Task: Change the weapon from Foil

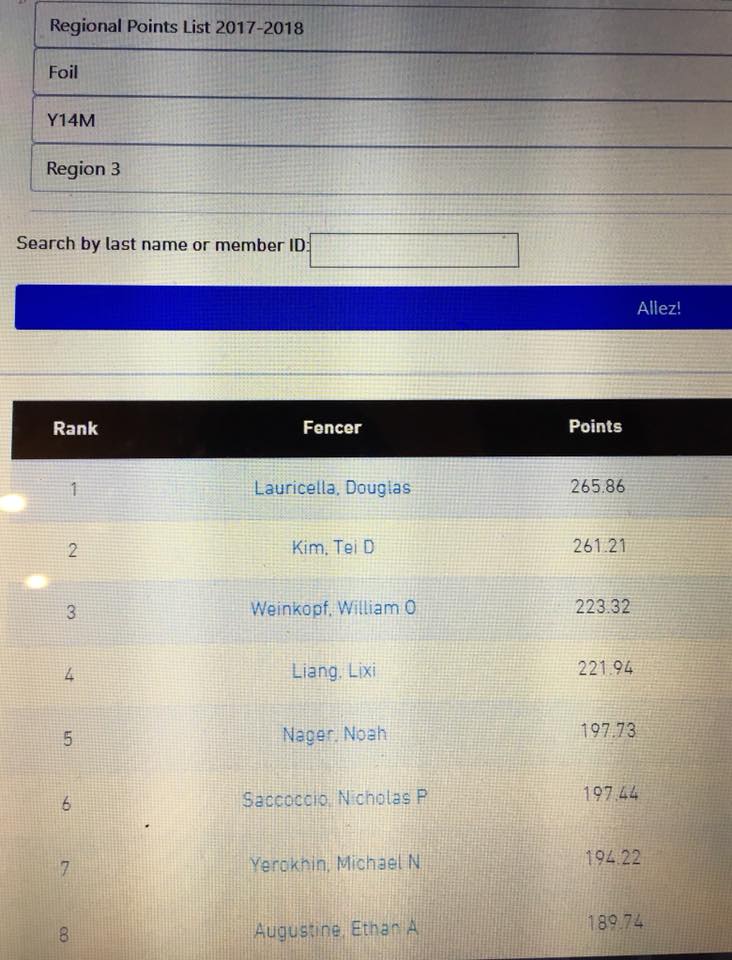Action: click(380, 73)
